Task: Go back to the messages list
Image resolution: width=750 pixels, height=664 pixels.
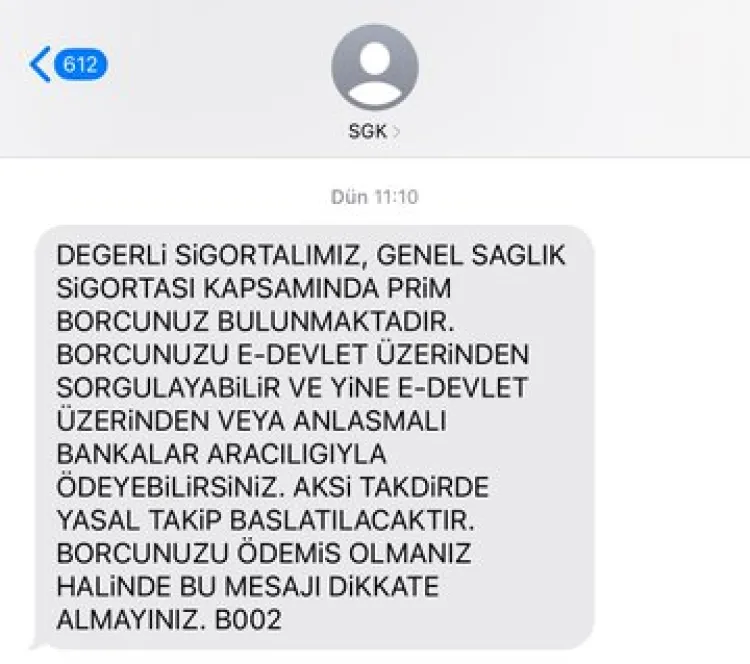Action: coord(66,65)
